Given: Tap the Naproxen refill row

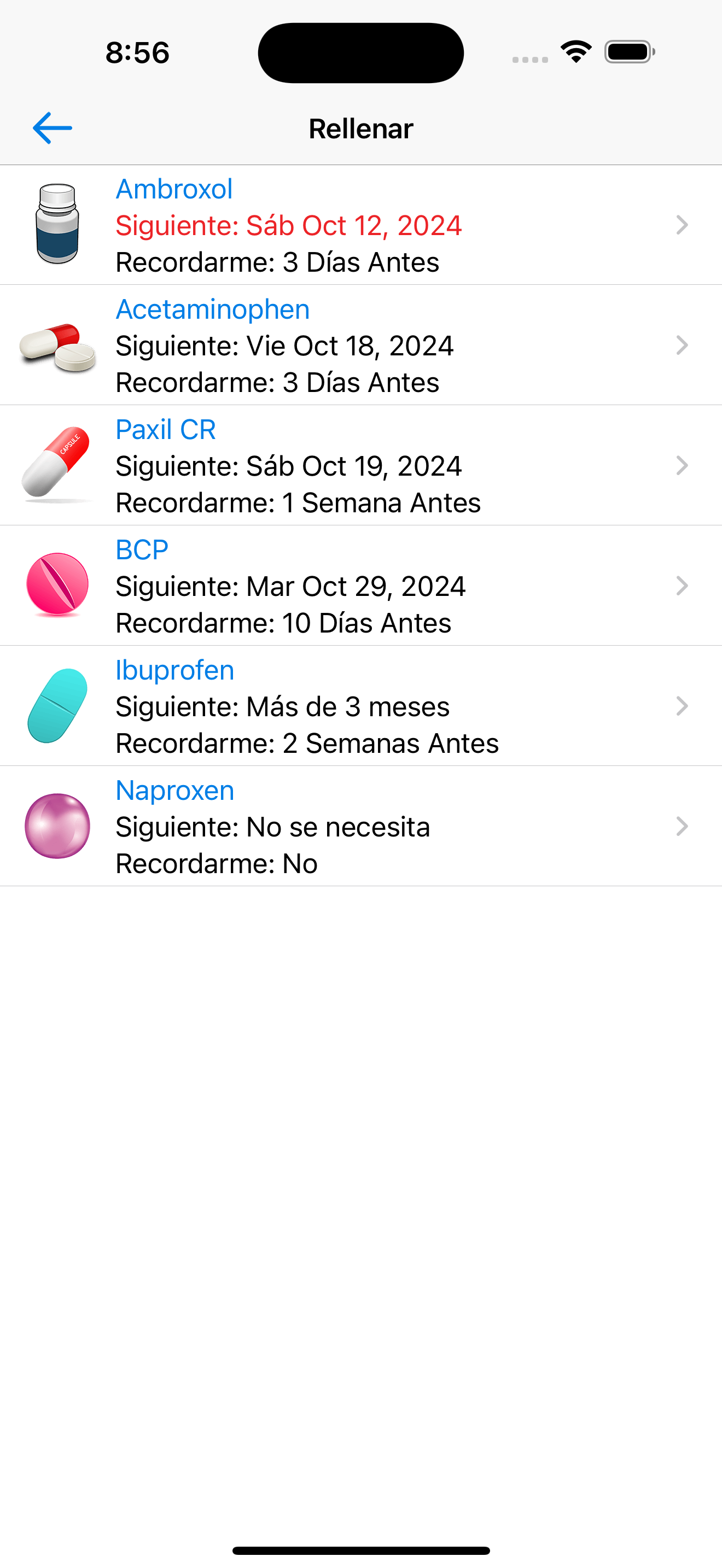Looking at the screenshot, I should [361, 826].
